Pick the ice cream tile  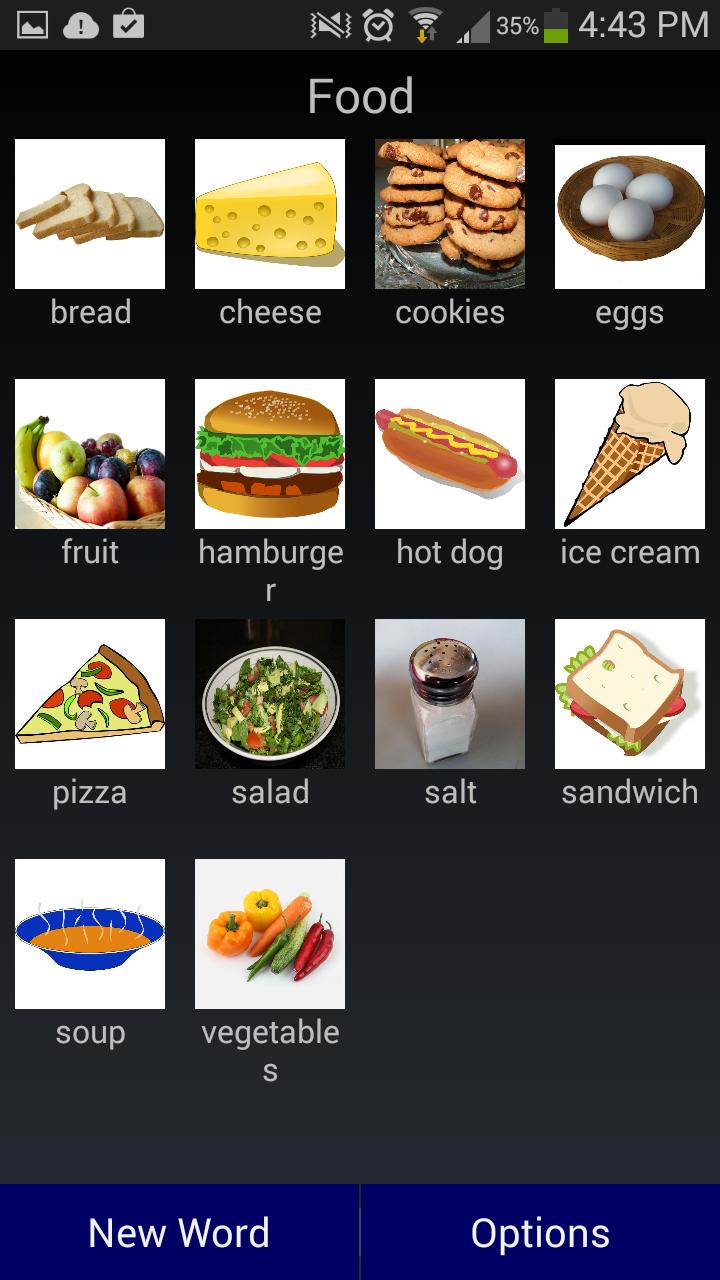point(630,454)
